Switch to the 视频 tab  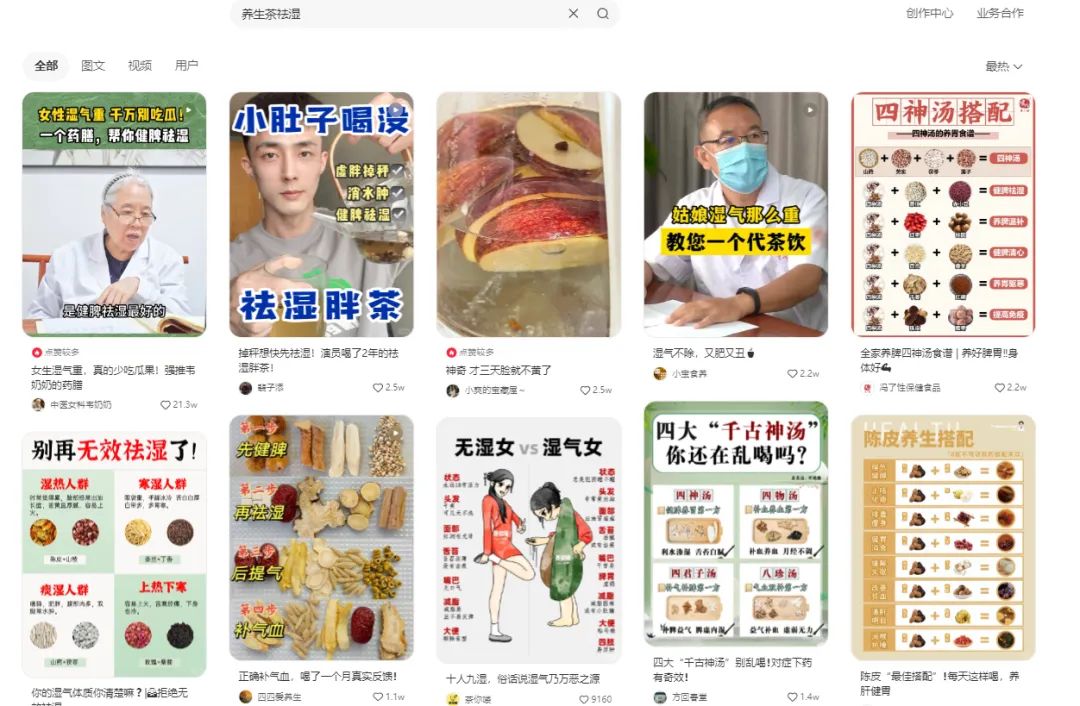140,65
